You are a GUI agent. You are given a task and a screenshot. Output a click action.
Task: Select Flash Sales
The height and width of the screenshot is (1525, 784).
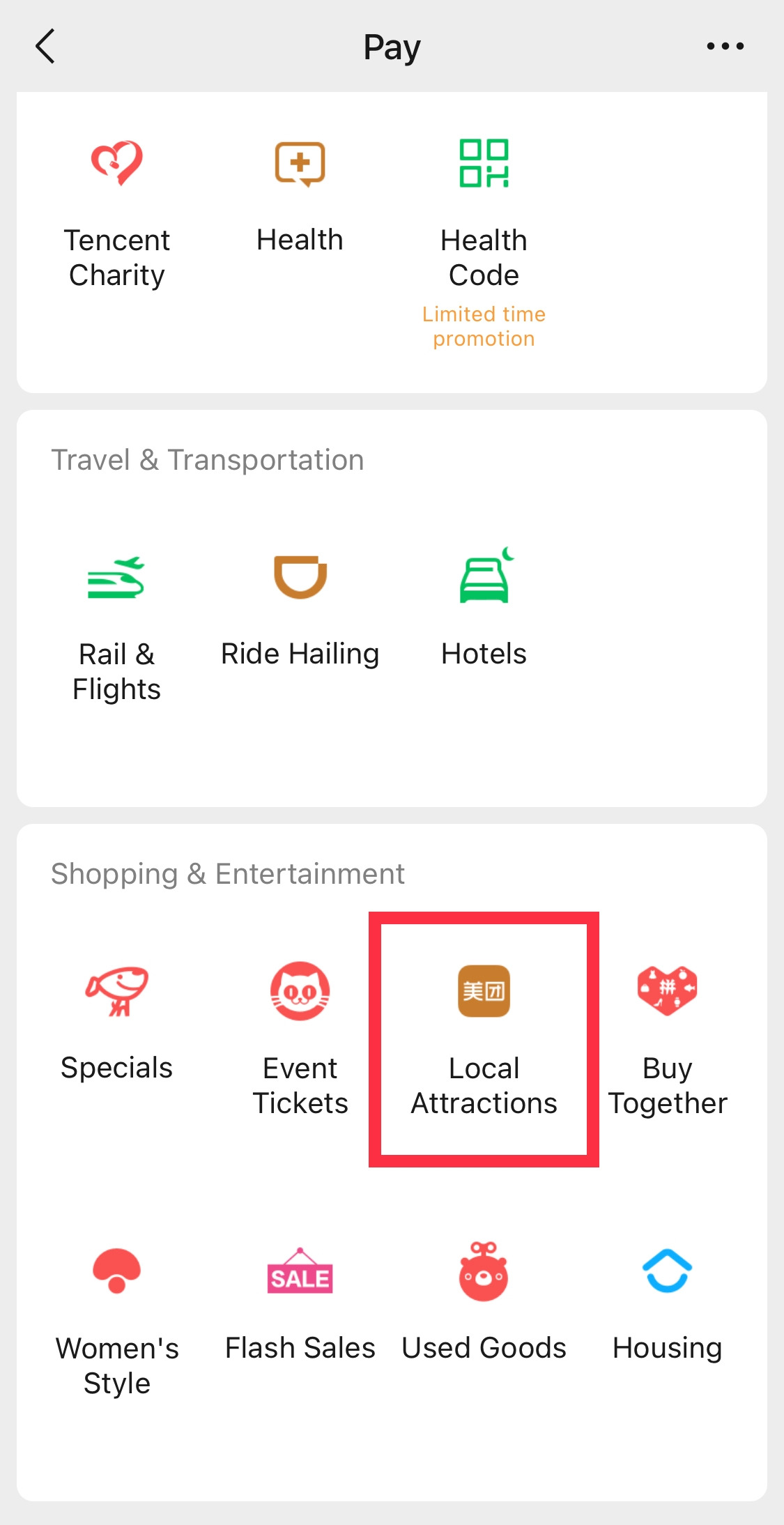click(300, 1303)
